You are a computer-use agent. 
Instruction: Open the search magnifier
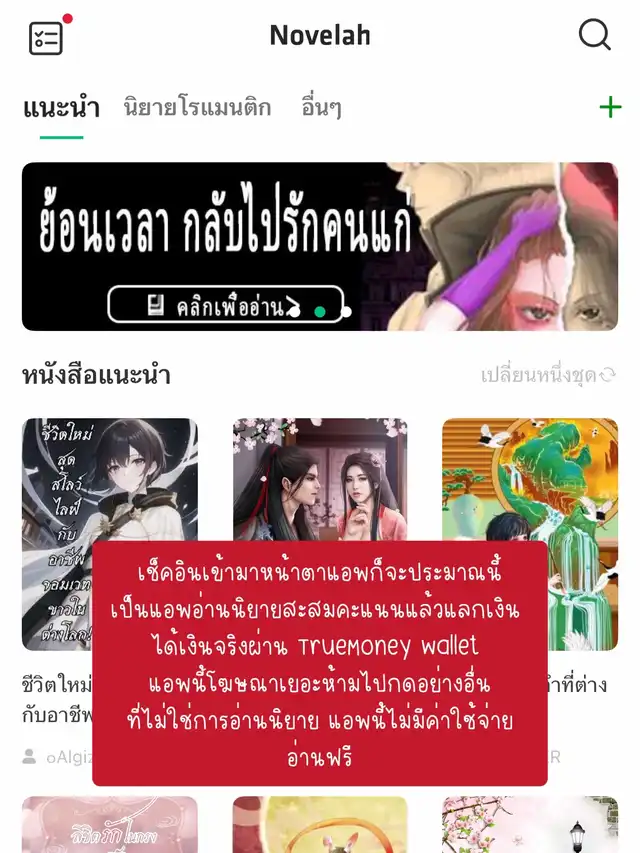[594, 35]
